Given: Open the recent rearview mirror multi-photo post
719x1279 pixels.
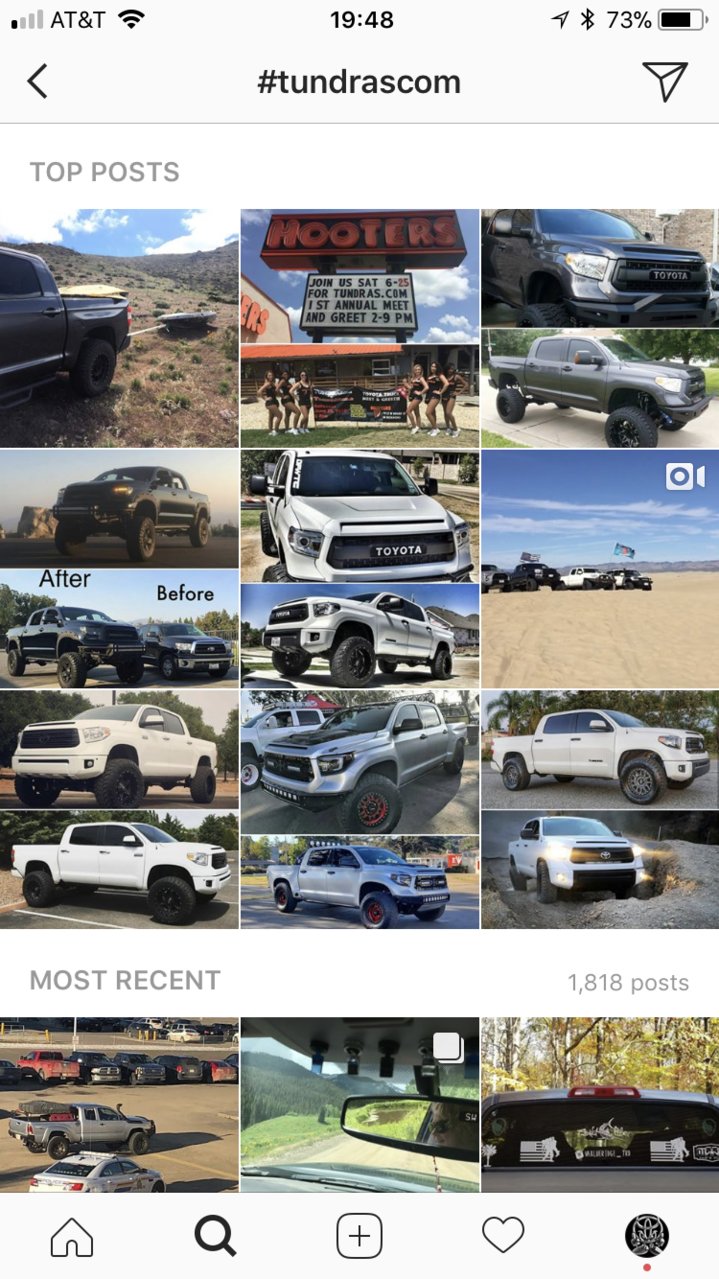Looking at the screenshot, I should pos(359,1104).
